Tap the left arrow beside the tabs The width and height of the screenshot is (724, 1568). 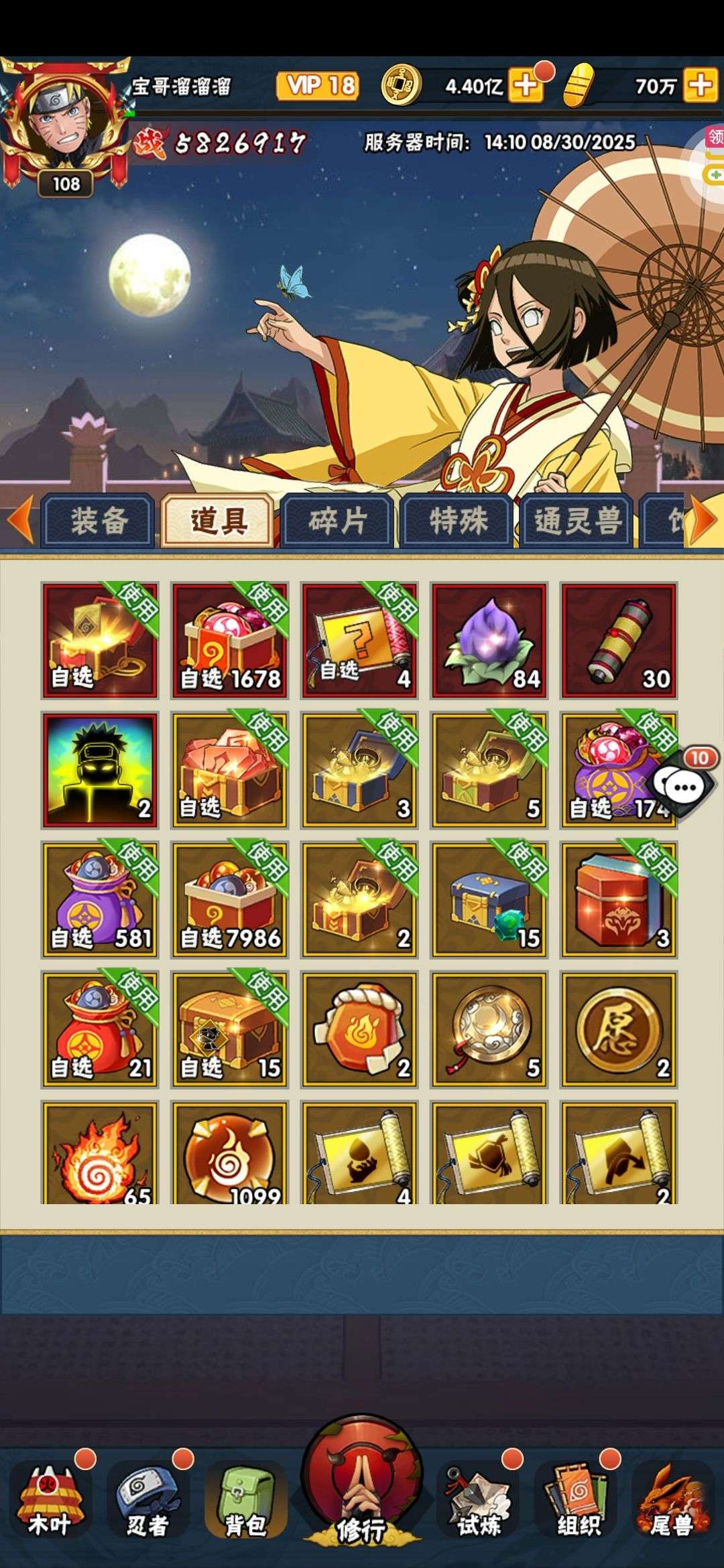coord(19,520)
